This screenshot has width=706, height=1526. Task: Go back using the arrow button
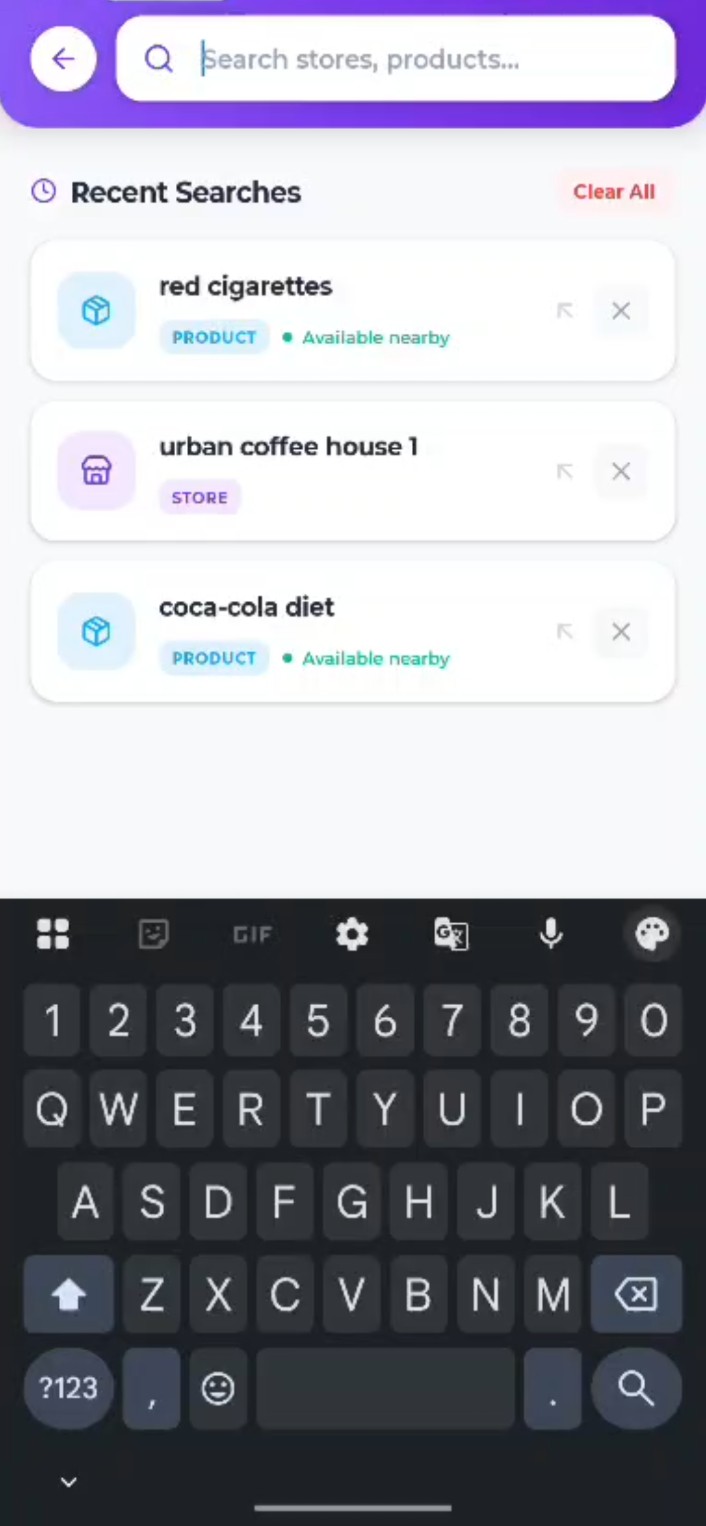pyautogui.click(x=63, y=59)
